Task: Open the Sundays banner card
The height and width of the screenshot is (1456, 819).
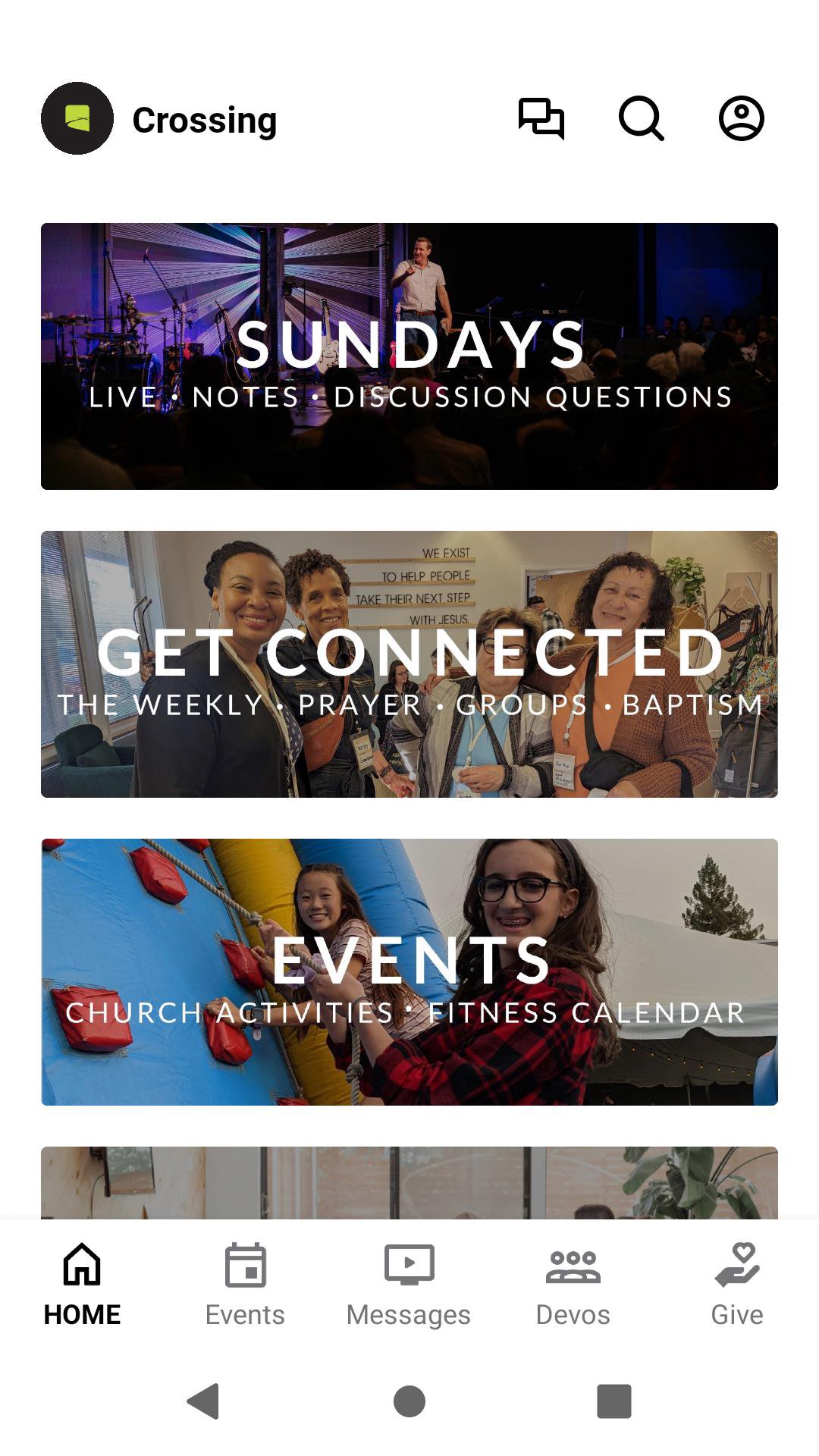Action: pos(409,356)
